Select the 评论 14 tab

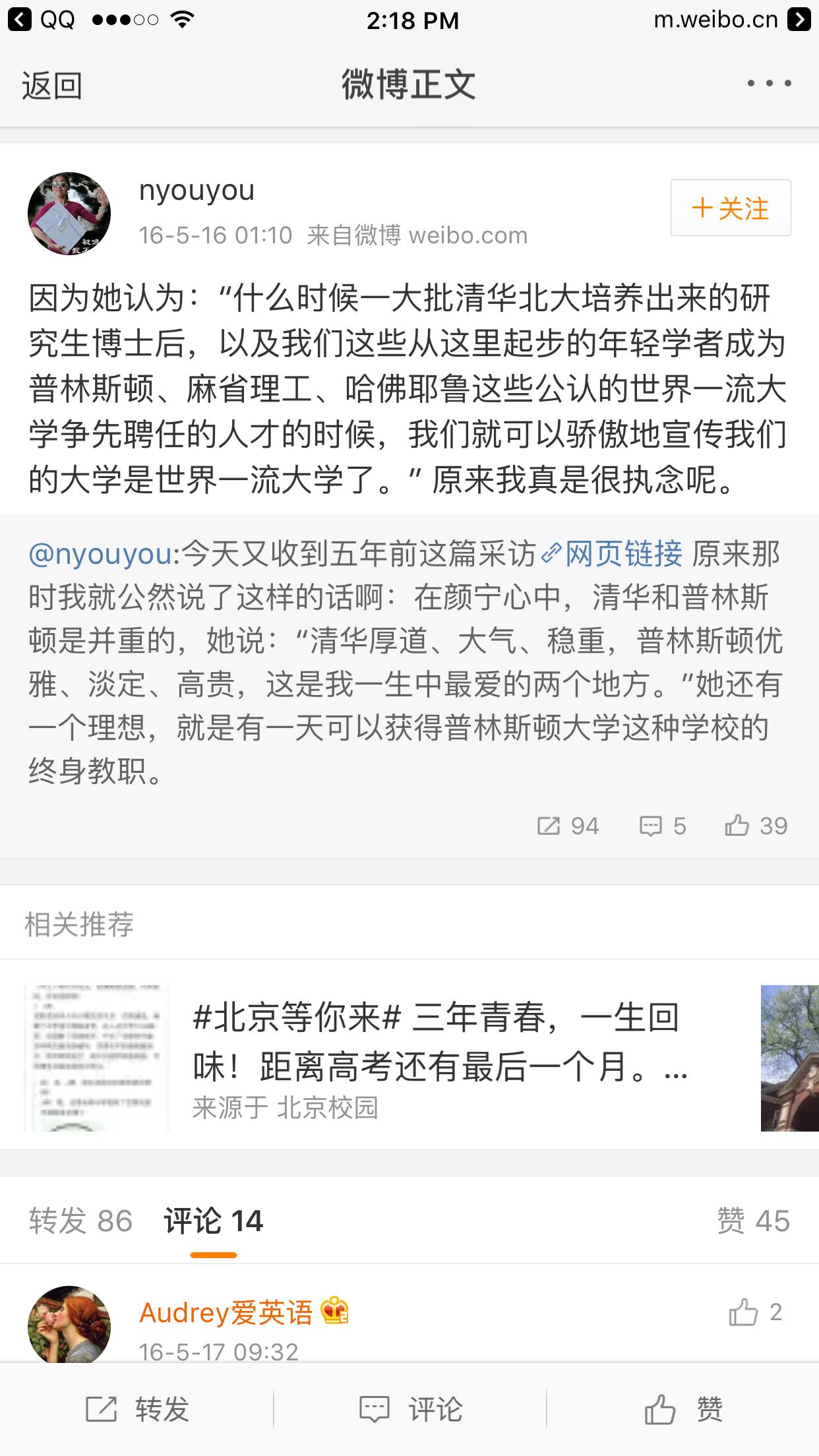(x=213, y=1221)
